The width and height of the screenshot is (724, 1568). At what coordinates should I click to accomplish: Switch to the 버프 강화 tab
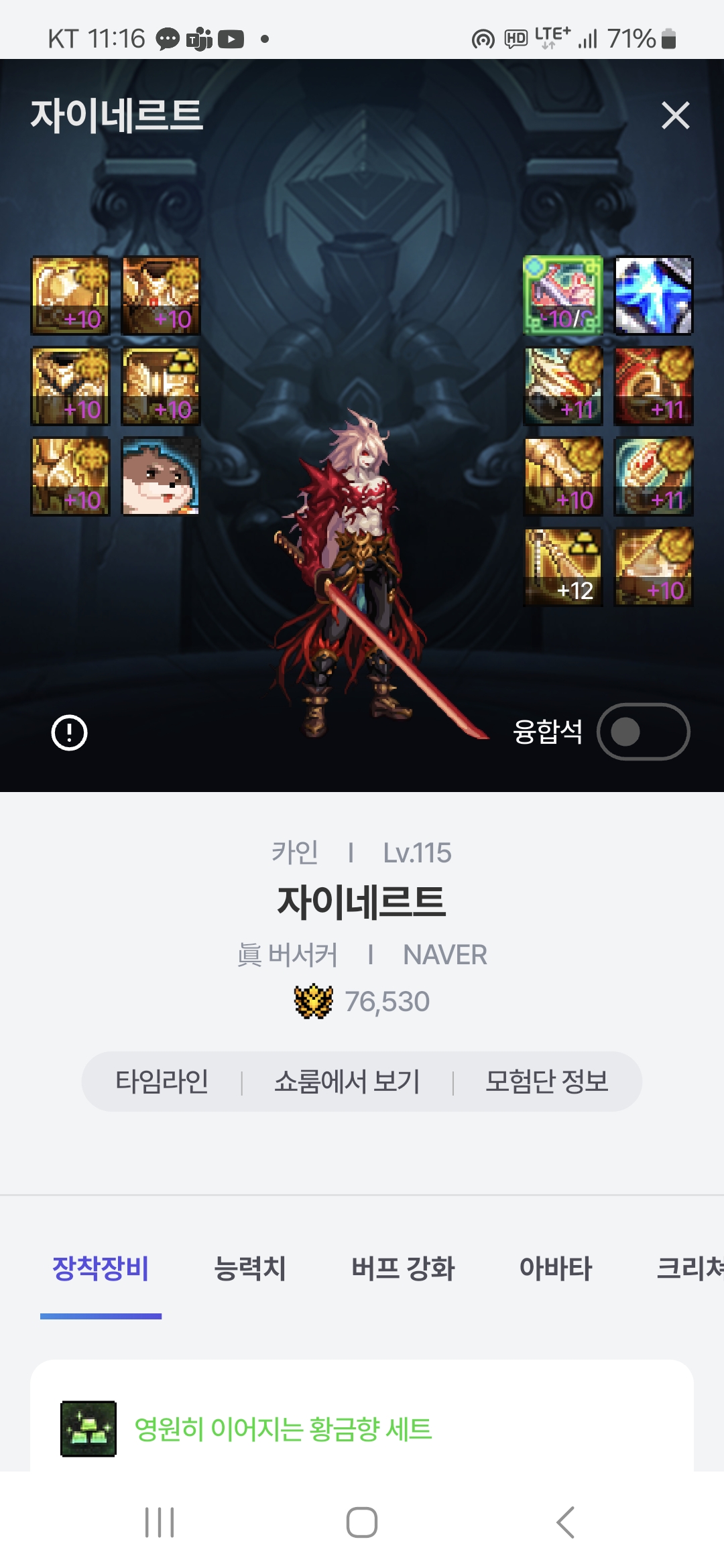[x=403, y=1268]
